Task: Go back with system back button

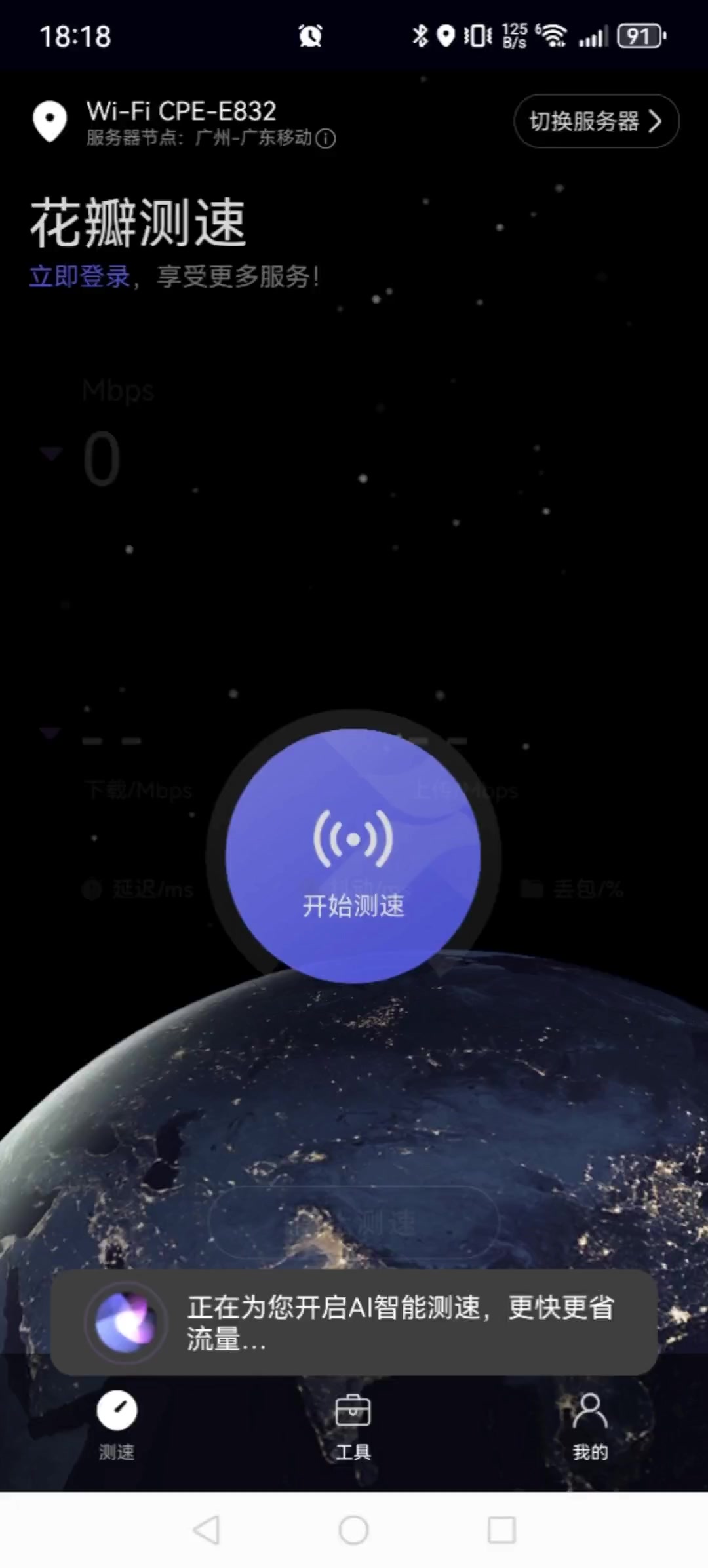Action: (206, 1530)
